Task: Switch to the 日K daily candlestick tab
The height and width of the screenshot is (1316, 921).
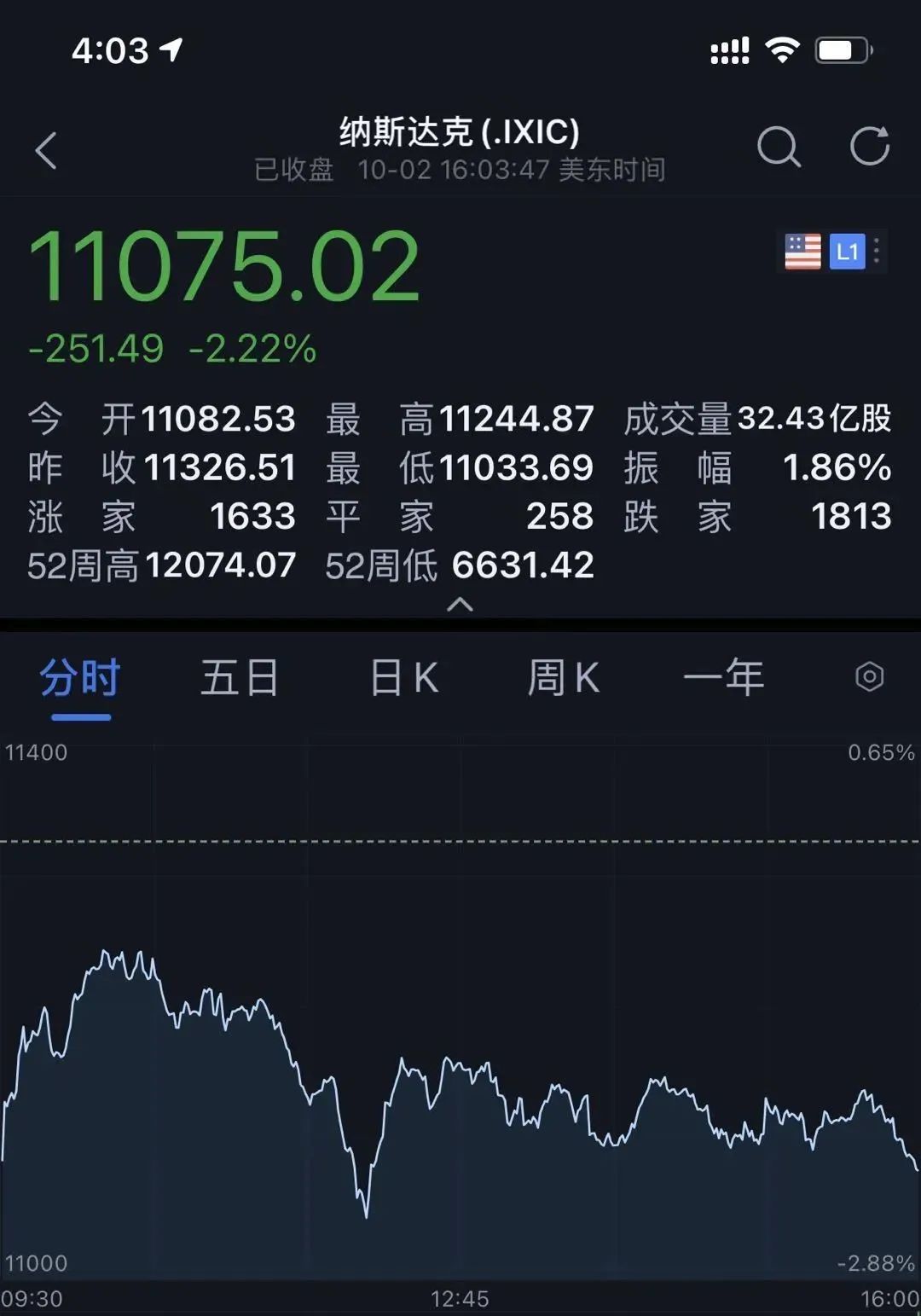Action: tap(404, 680)
